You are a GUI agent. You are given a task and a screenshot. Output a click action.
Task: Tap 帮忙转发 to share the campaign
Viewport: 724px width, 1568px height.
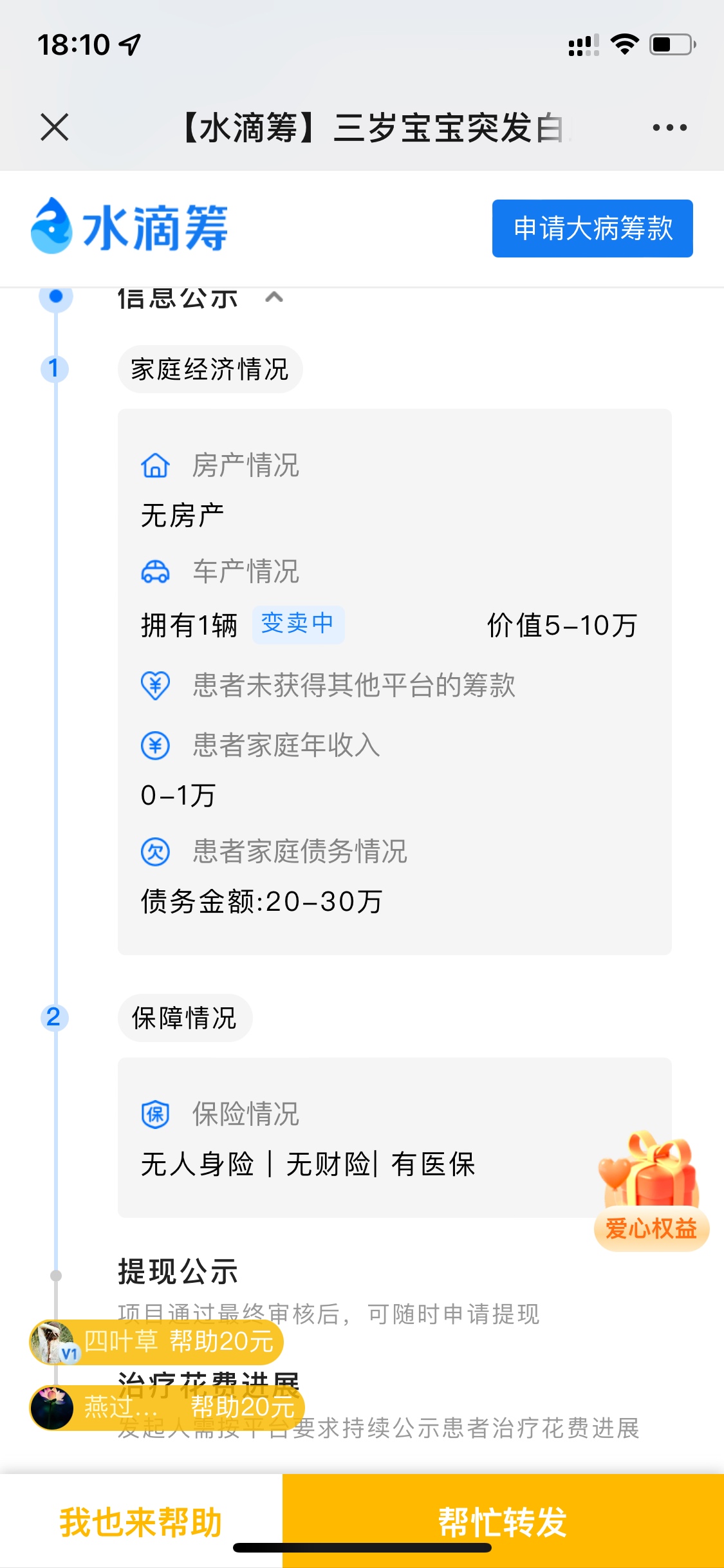[x=503, y=1522]
